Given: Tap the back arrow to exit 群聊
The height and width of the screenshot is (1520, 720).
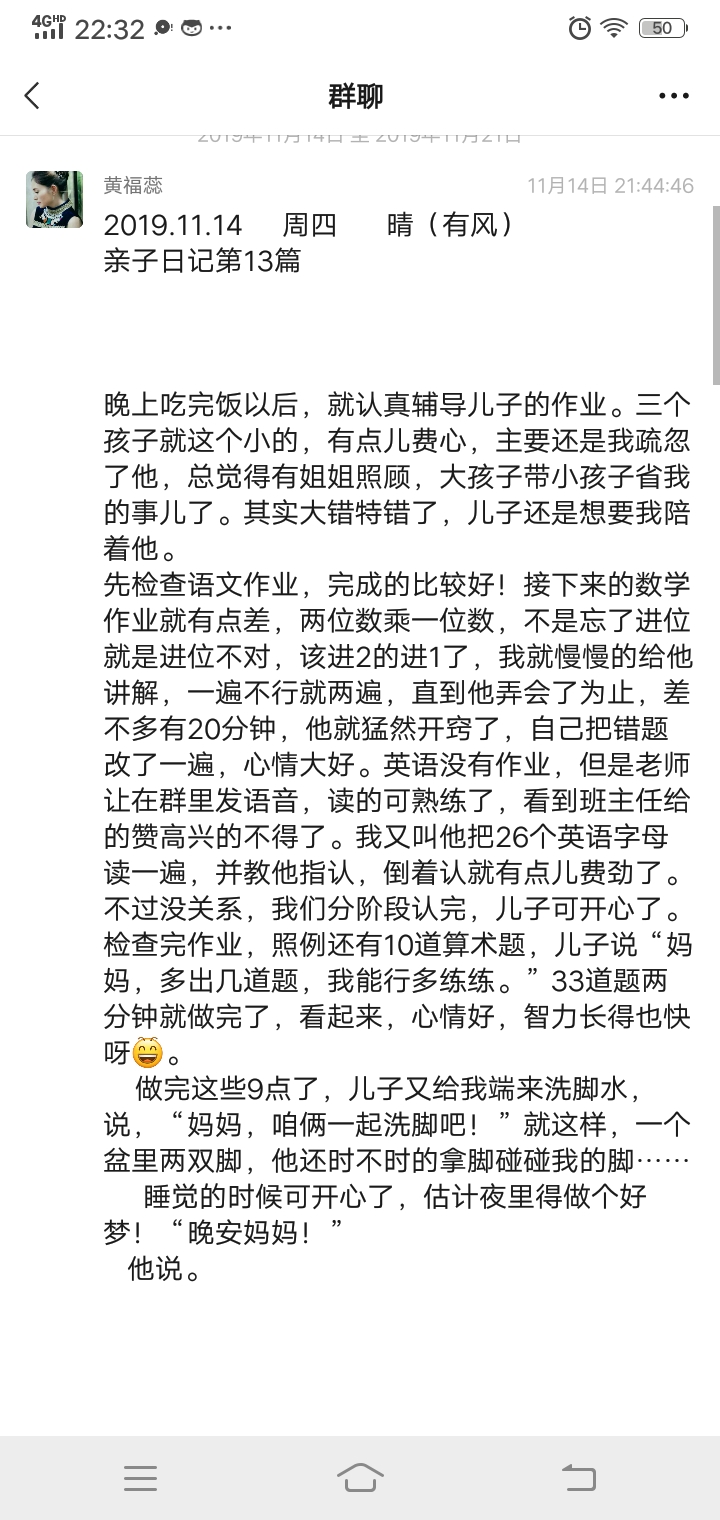Looking at the screenshot, I should click(x=32, y=94).
